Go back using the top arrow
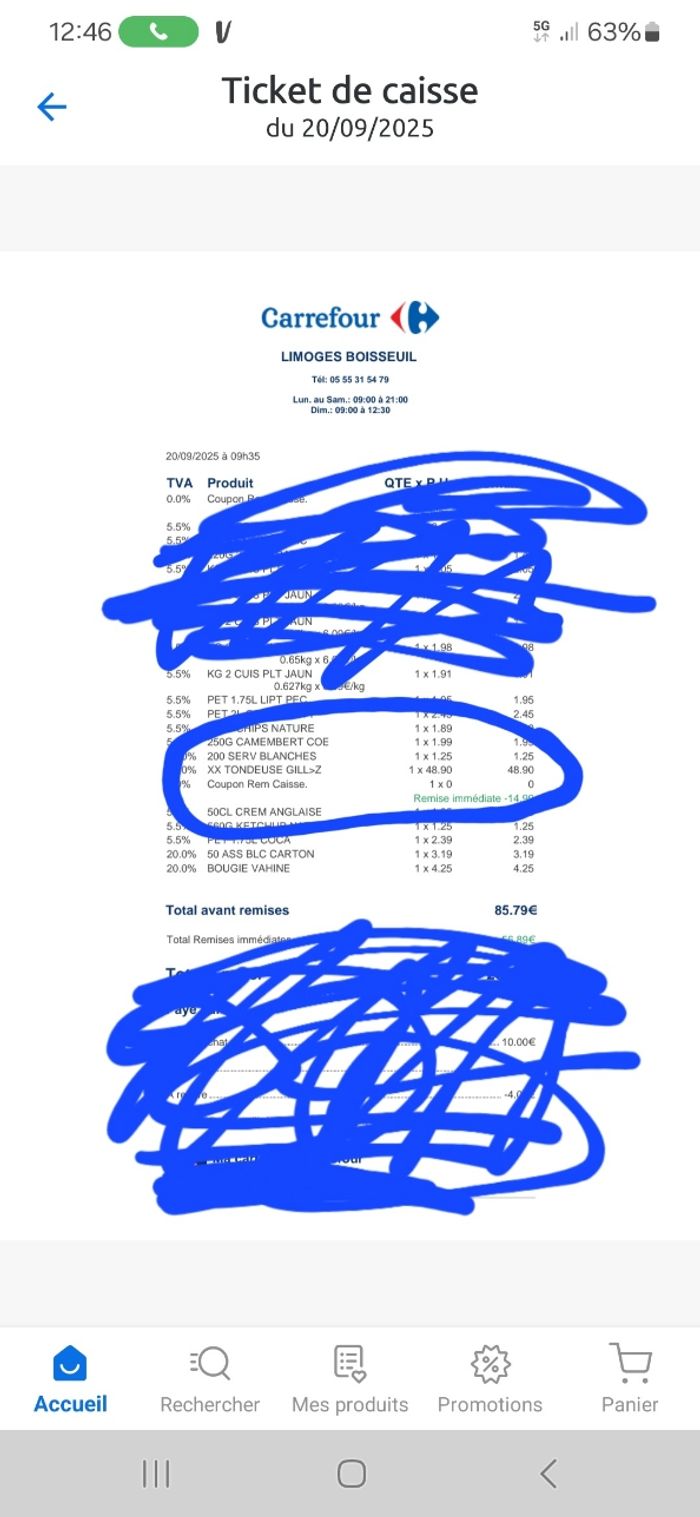The width and height of the screenshot is (700, 1517). 51,107
